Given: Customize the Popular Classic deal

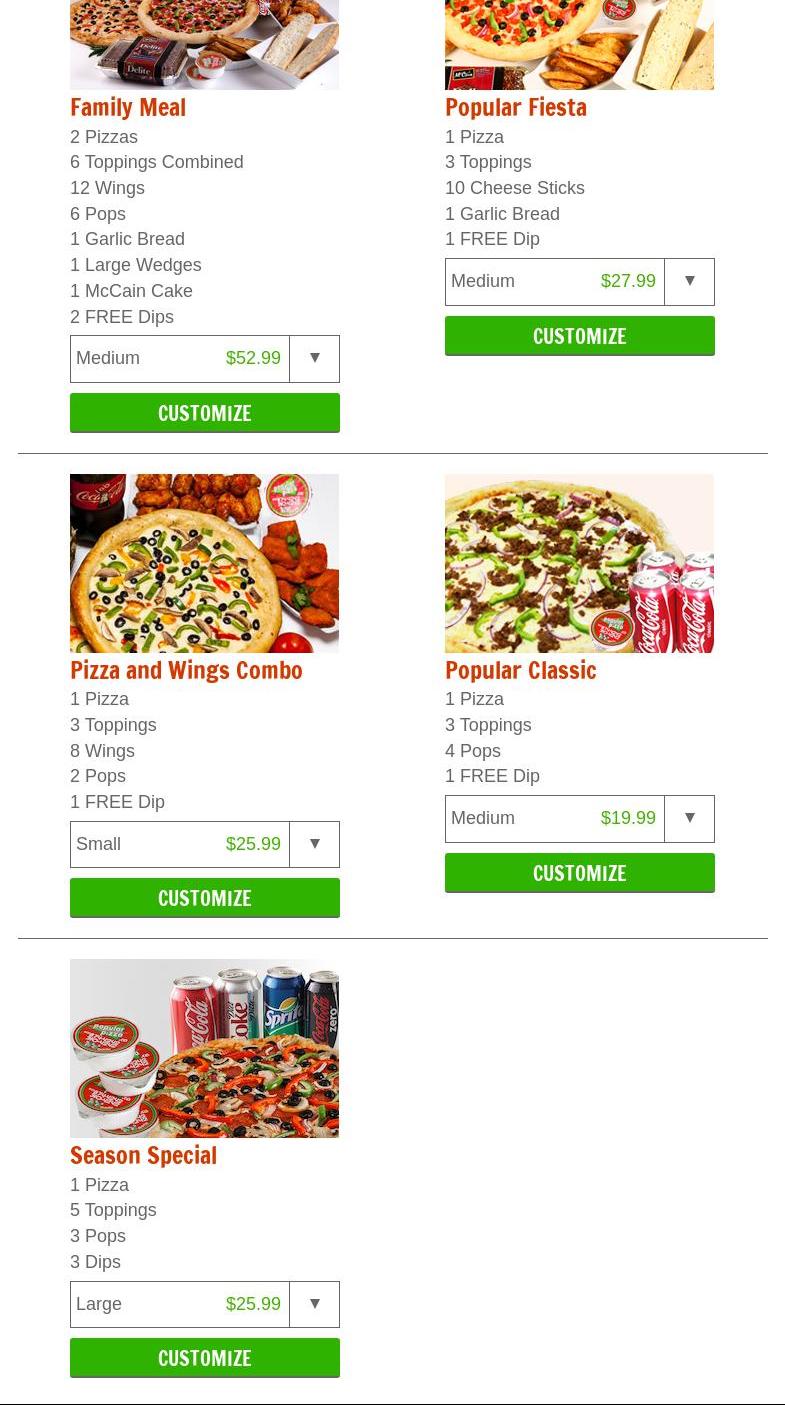Looking at the screenshot, I should (580, 873).
